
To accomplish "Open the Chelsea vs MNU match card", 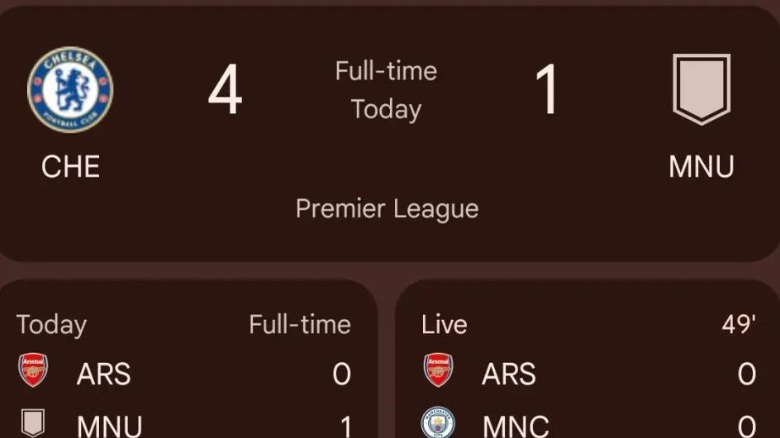I will click(x=388, y=135).
